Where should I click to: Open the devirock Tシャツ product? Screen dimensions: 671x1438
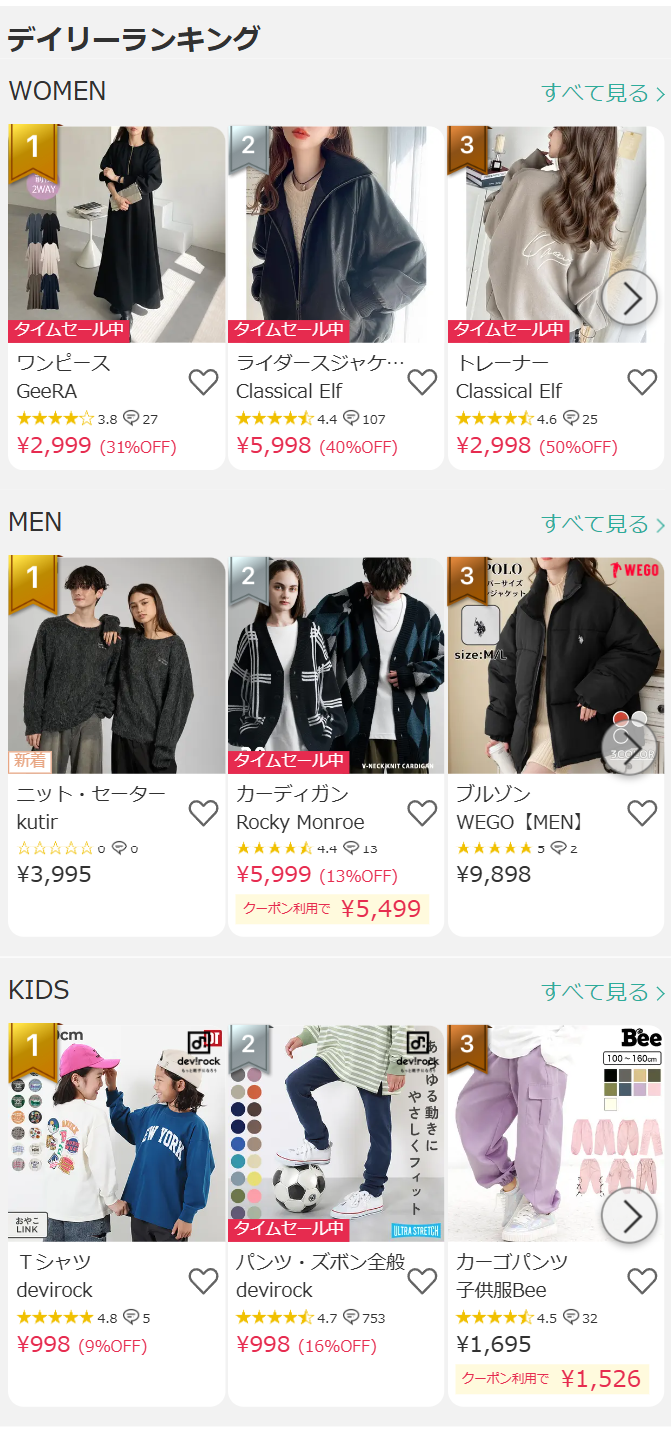click(117, 1133)
